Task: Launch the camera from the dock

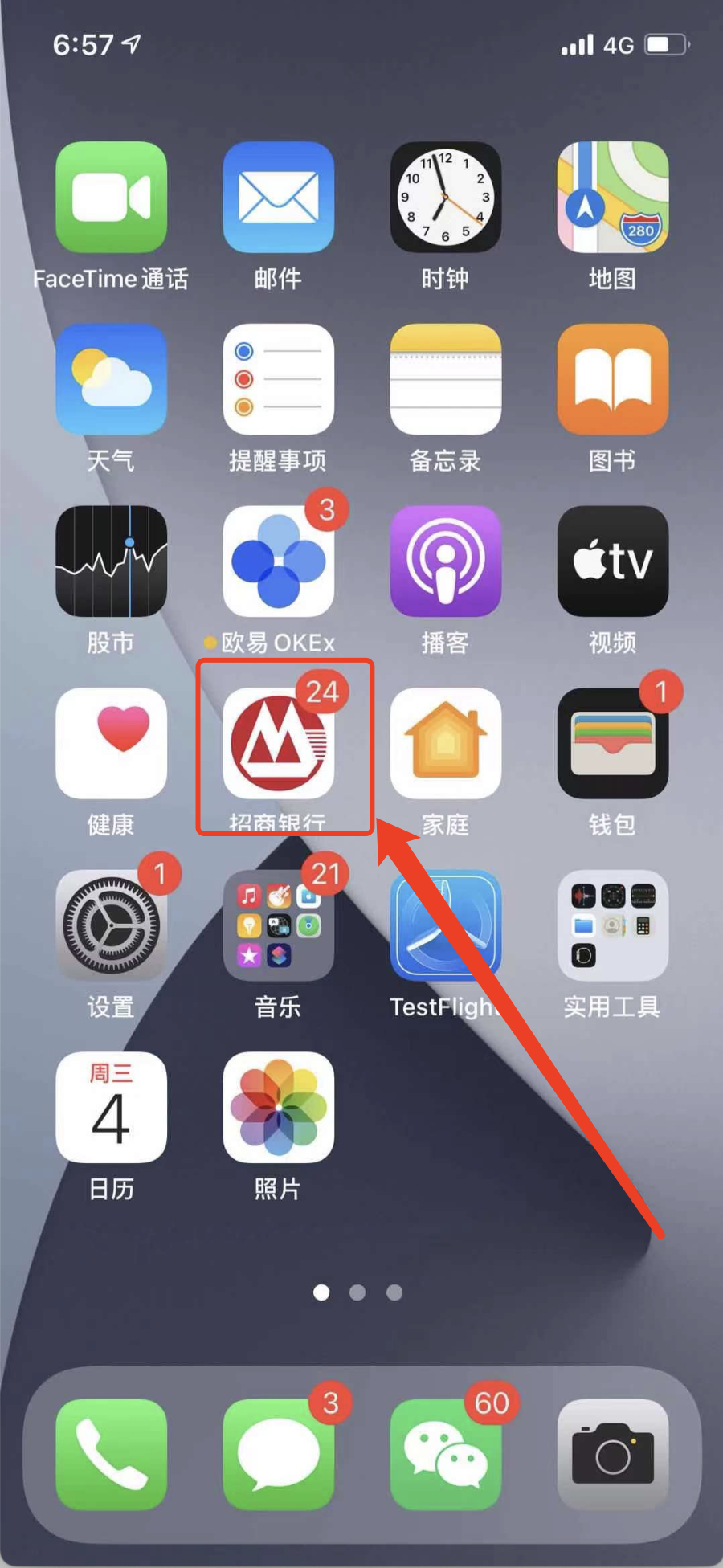Action: [612, 1454]
